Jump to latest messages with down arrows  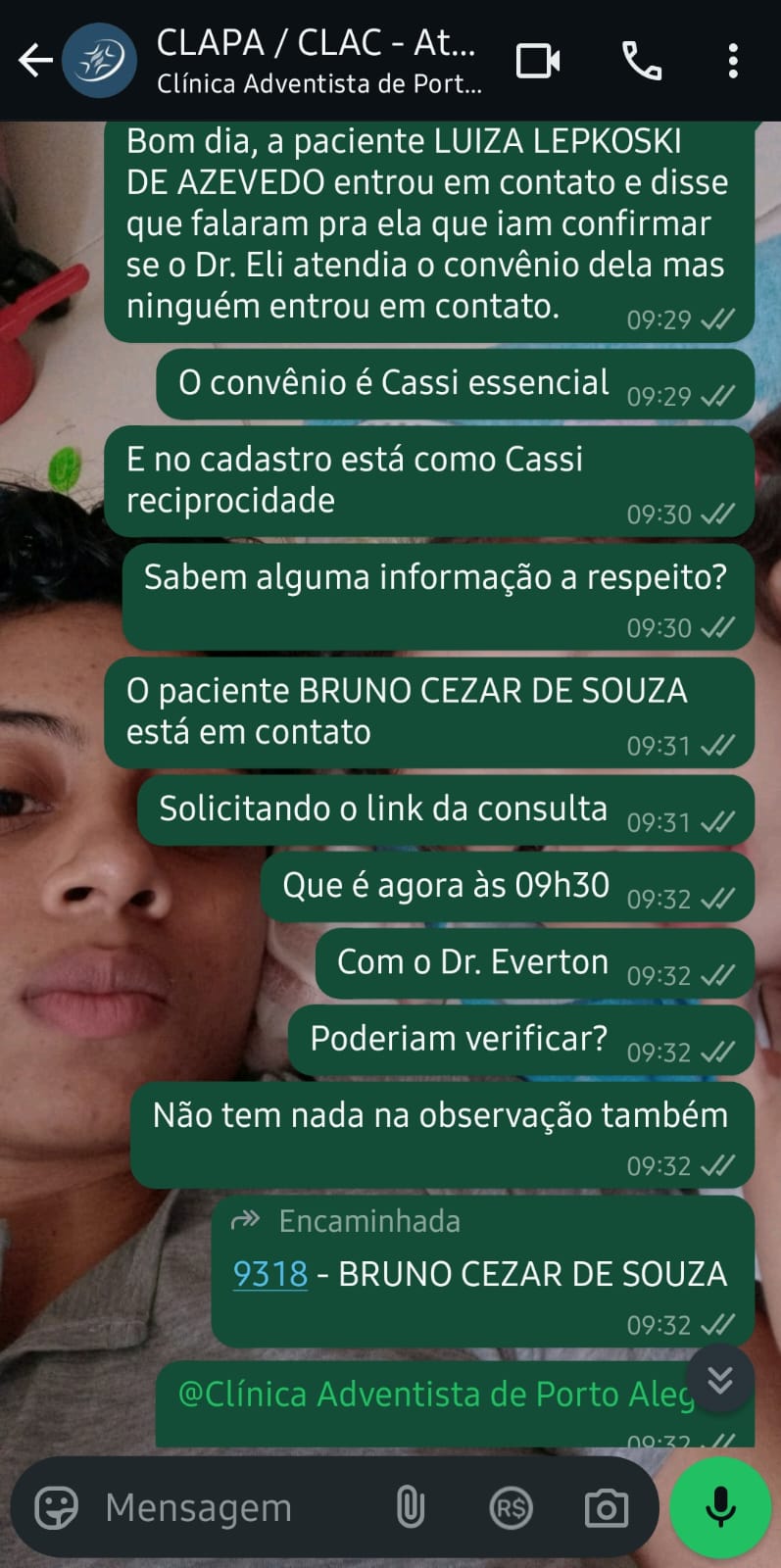click(720, 1380)
